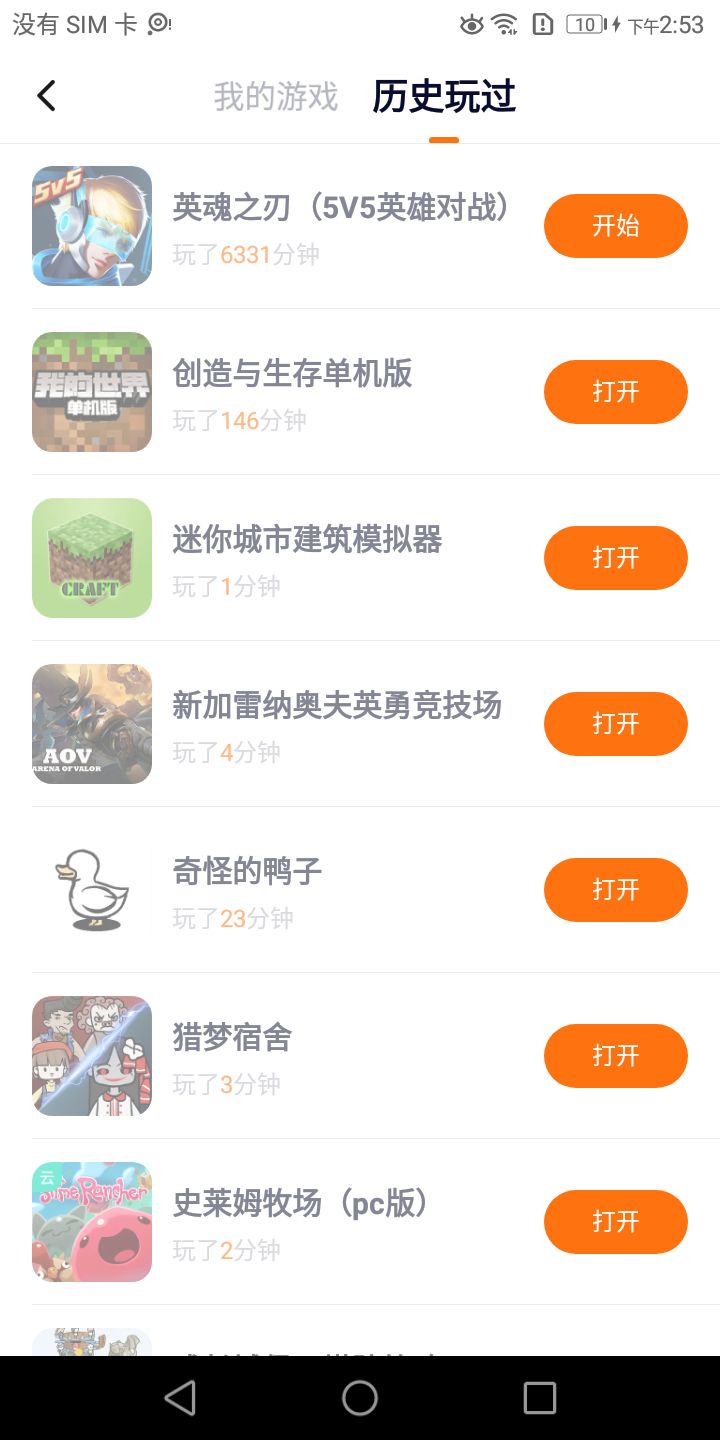The height and width of the screenshot is (1440, 720).
Task: Open the system recent apps view
Action: pyautogui.click(x=540, y=1398)
